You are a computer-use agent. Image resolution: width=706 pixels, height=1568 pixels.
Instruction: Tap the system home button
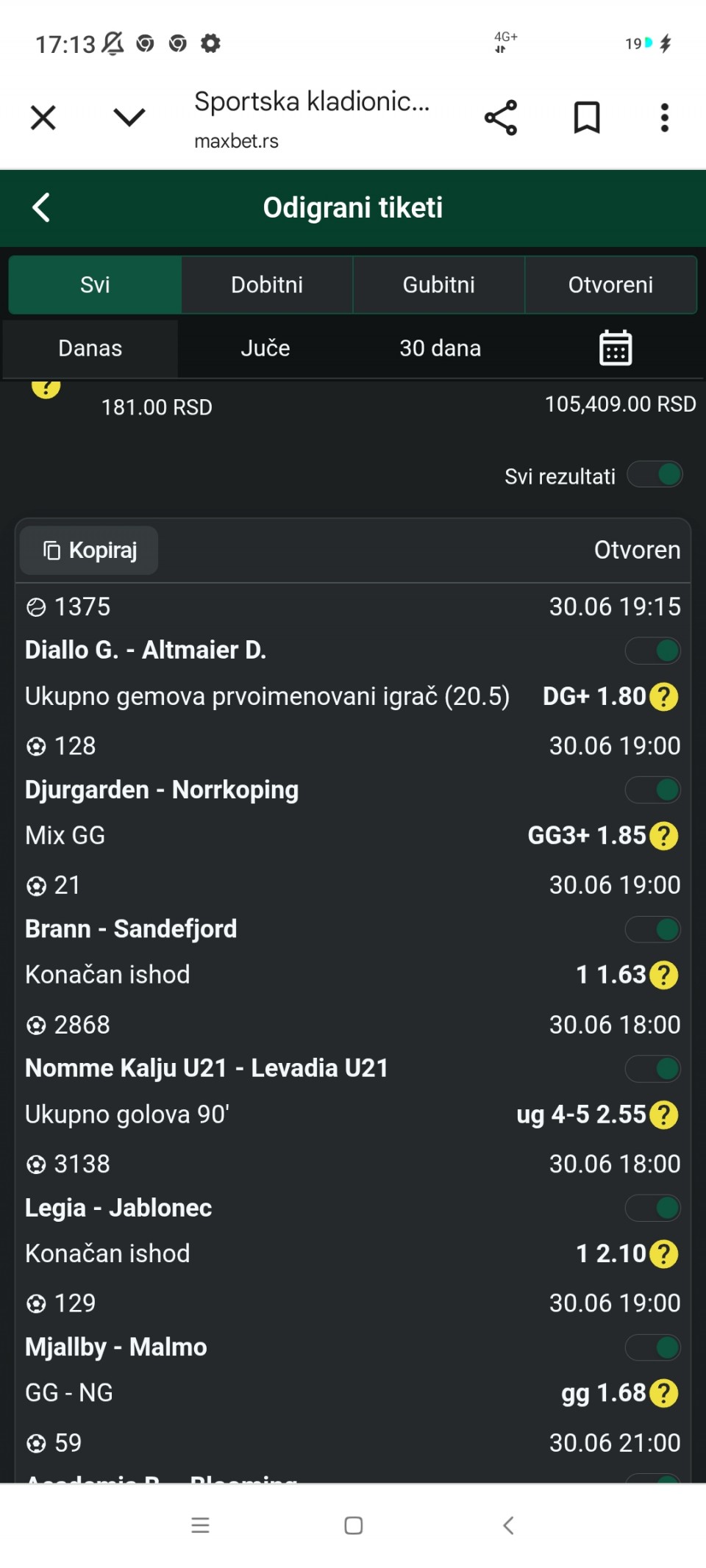click(x=354, y=1525)
